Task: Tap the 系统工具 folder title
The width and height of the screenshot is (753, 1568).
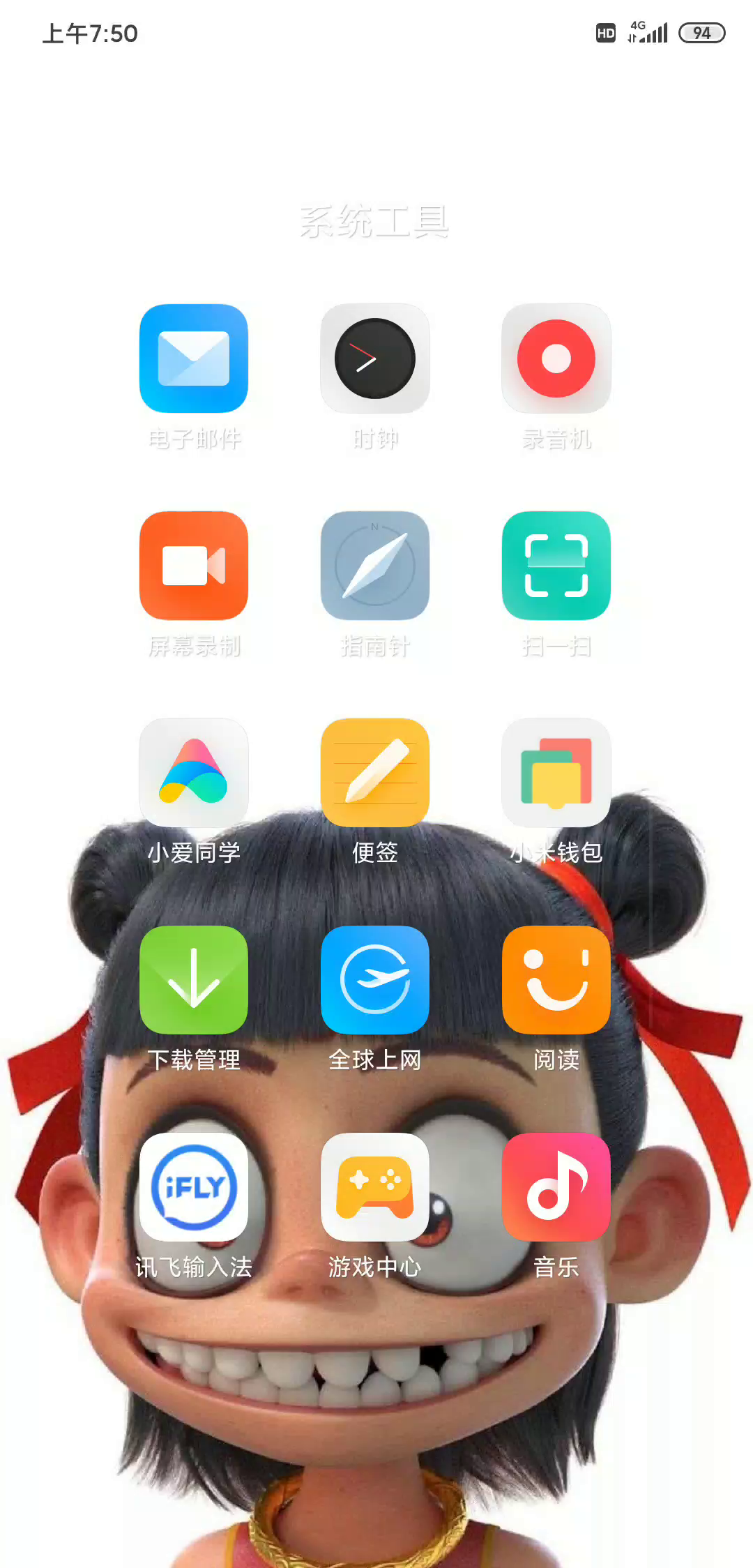Action: (x=375, y=222)
